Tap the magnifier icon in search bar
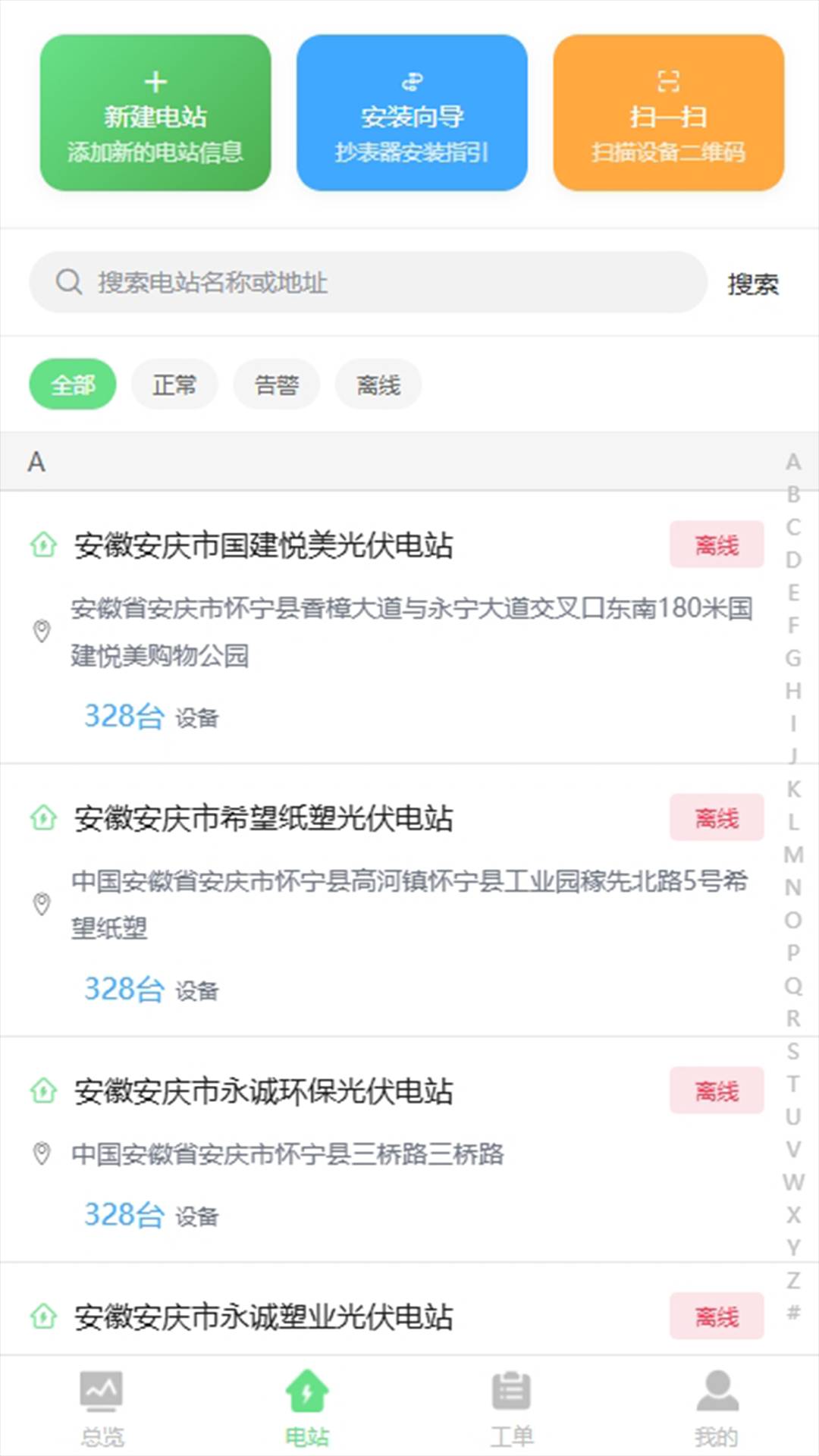The width and height of the screenshot is (819, 1456). click(x=71, y=281)
